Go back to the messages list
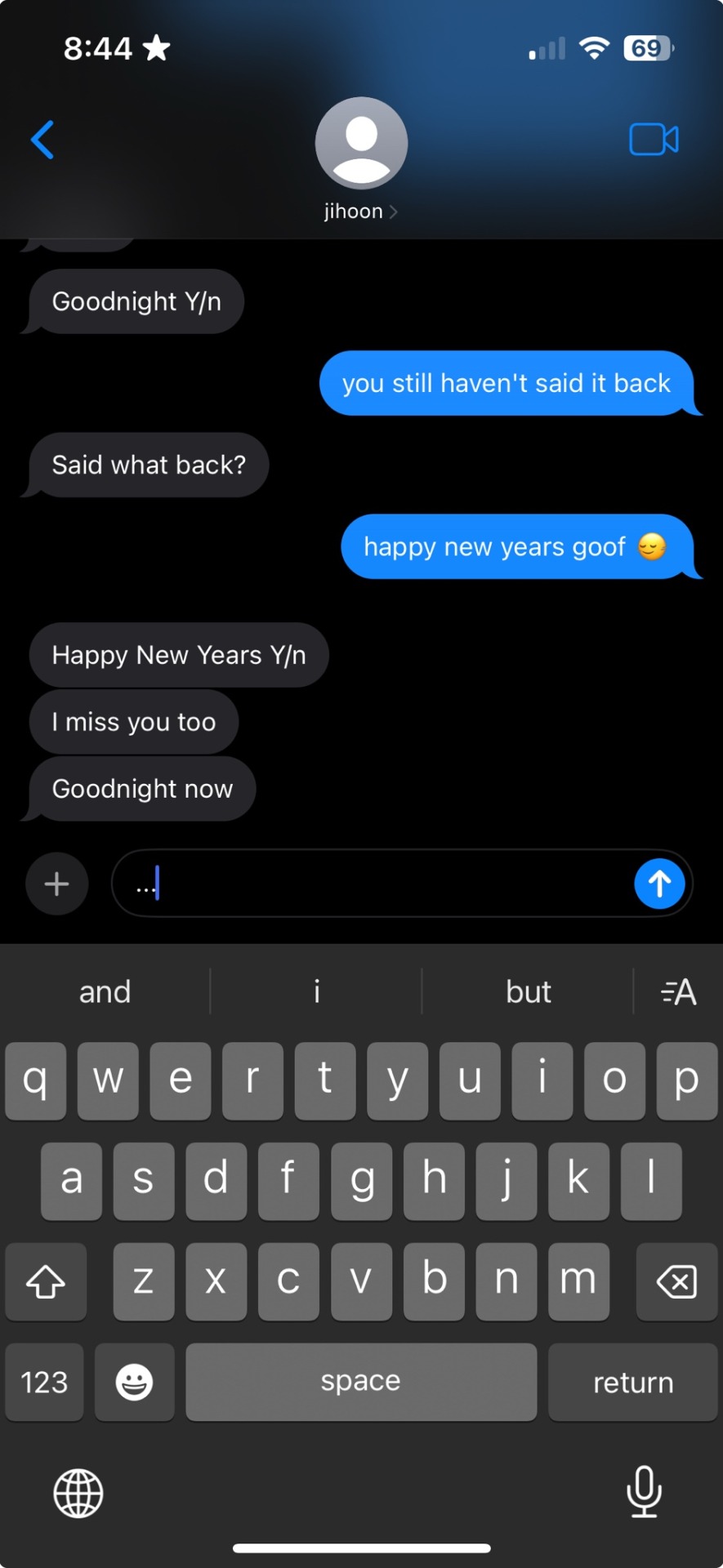This screenshot has width=723, height=1568. pos(42,140)
